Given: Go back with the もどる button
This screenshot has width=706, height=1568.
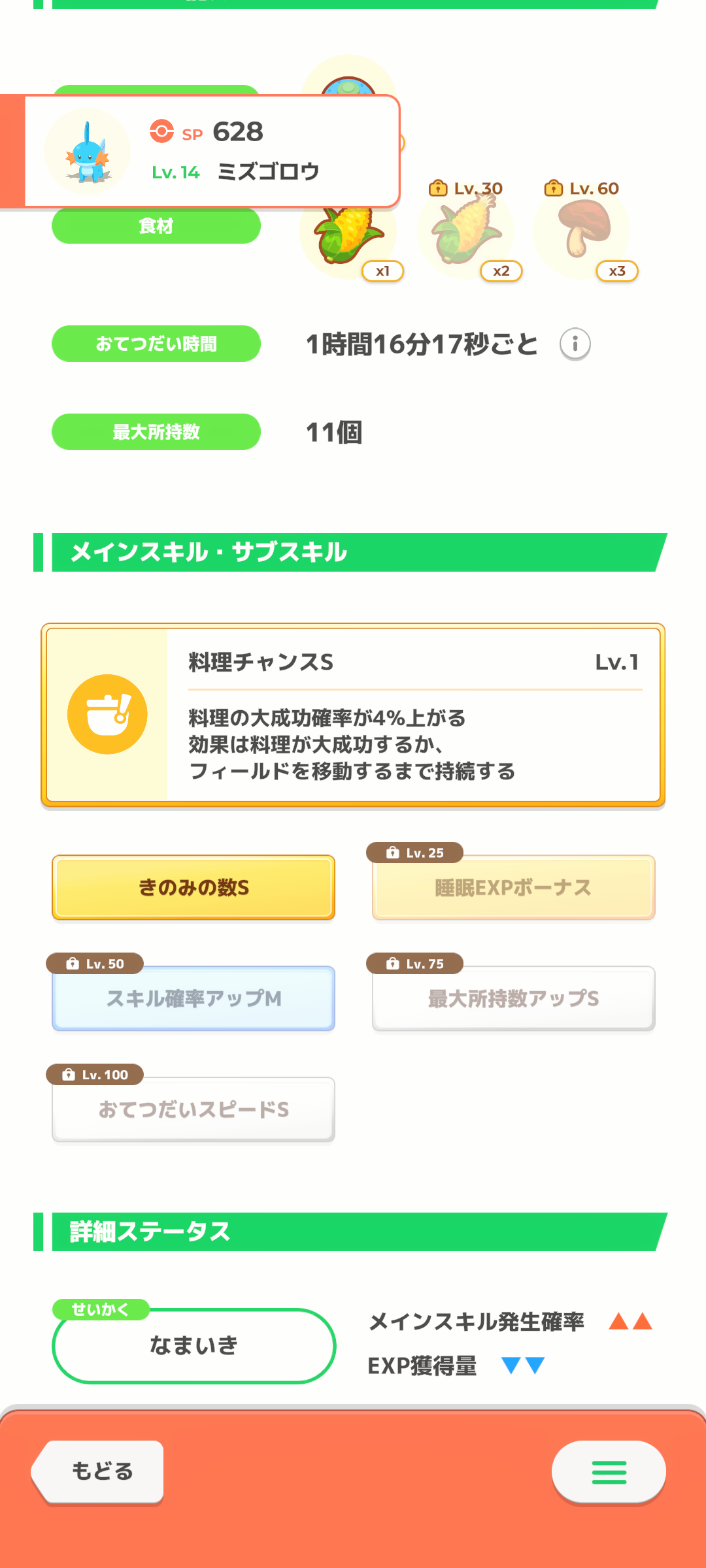Looking at the screenshot, I should [x=98, y=1471].
